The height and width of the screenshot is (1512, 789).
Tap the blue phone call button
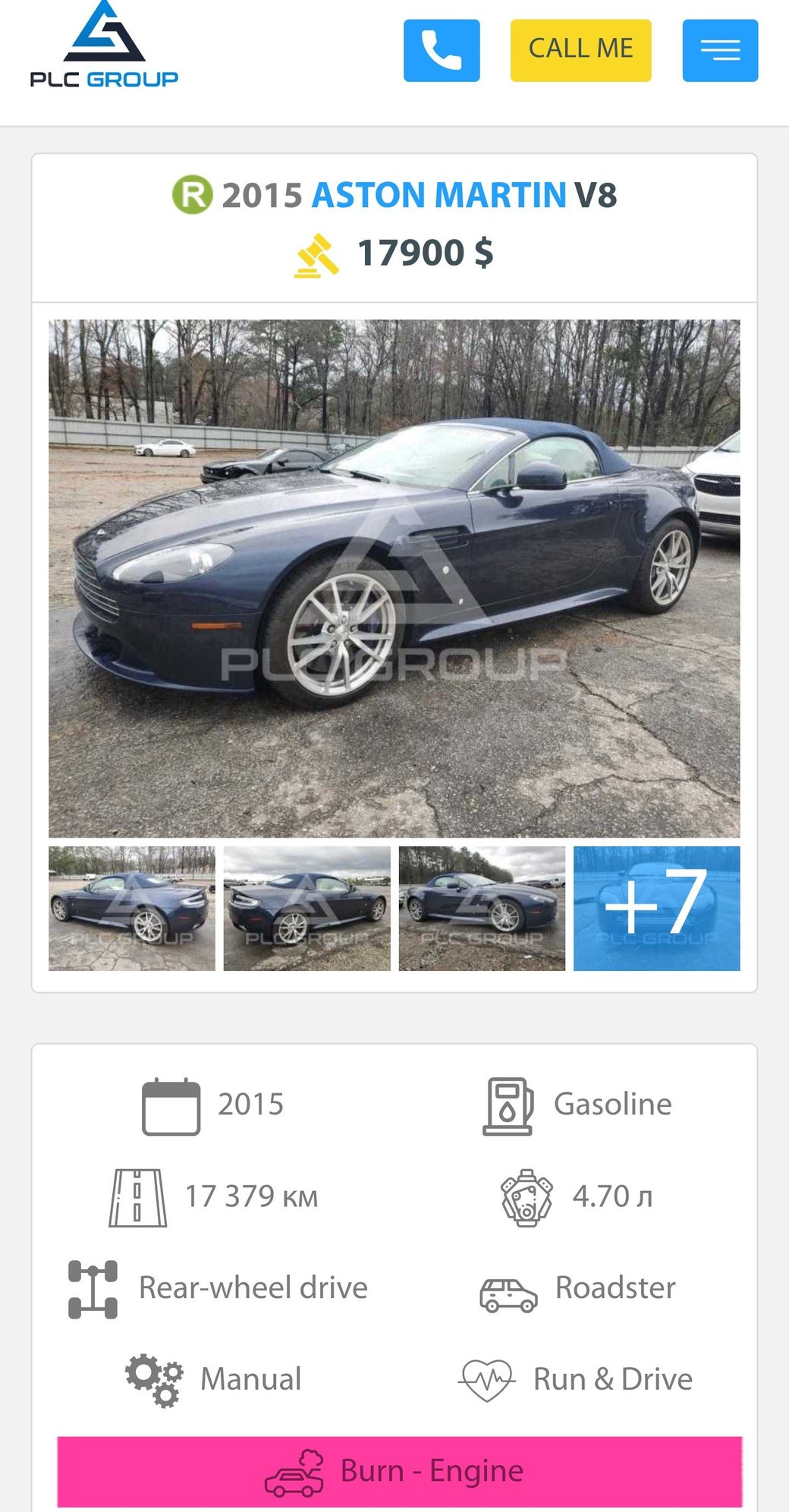pyautogui.click(x=441, y=50)
